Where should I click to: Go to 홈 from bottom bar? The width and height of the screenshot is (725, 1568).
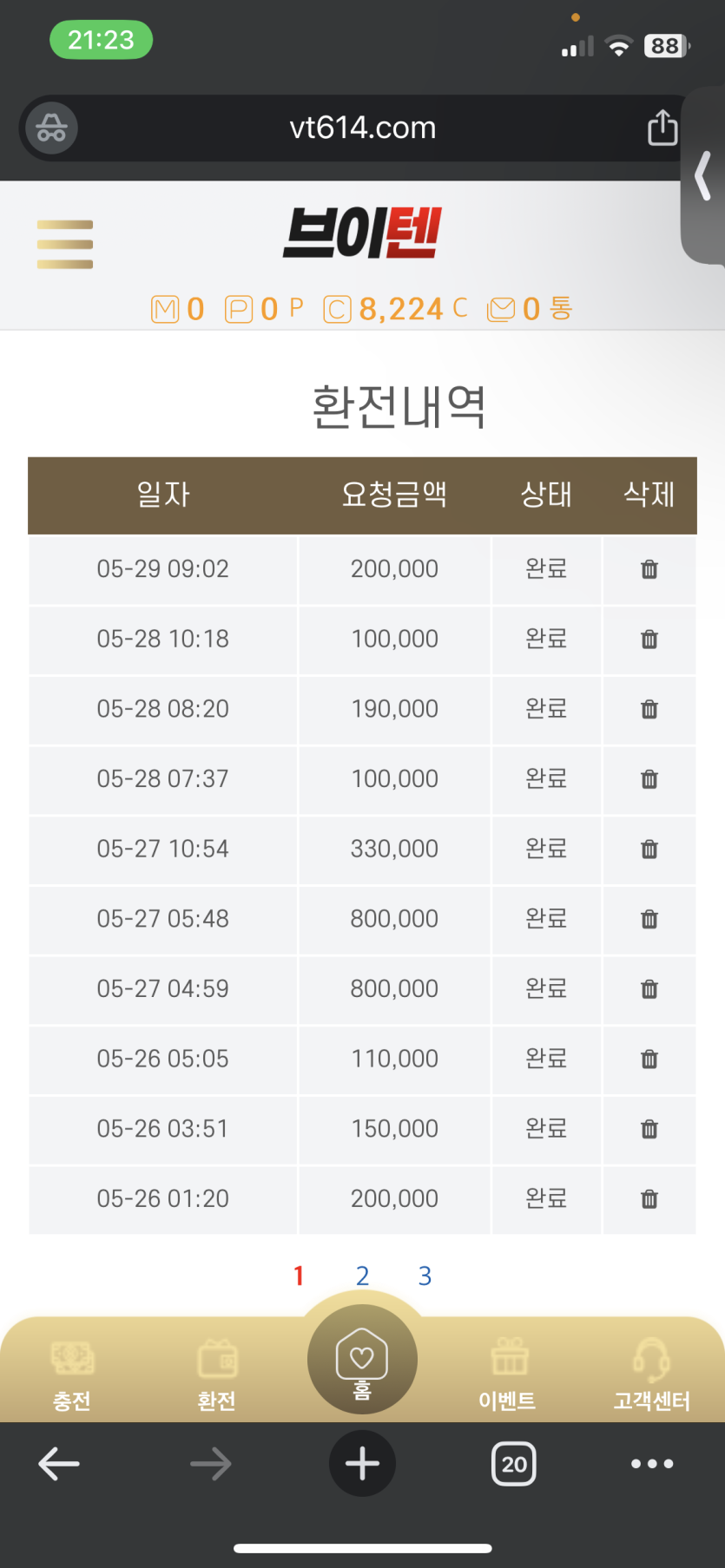point(362,1360)
